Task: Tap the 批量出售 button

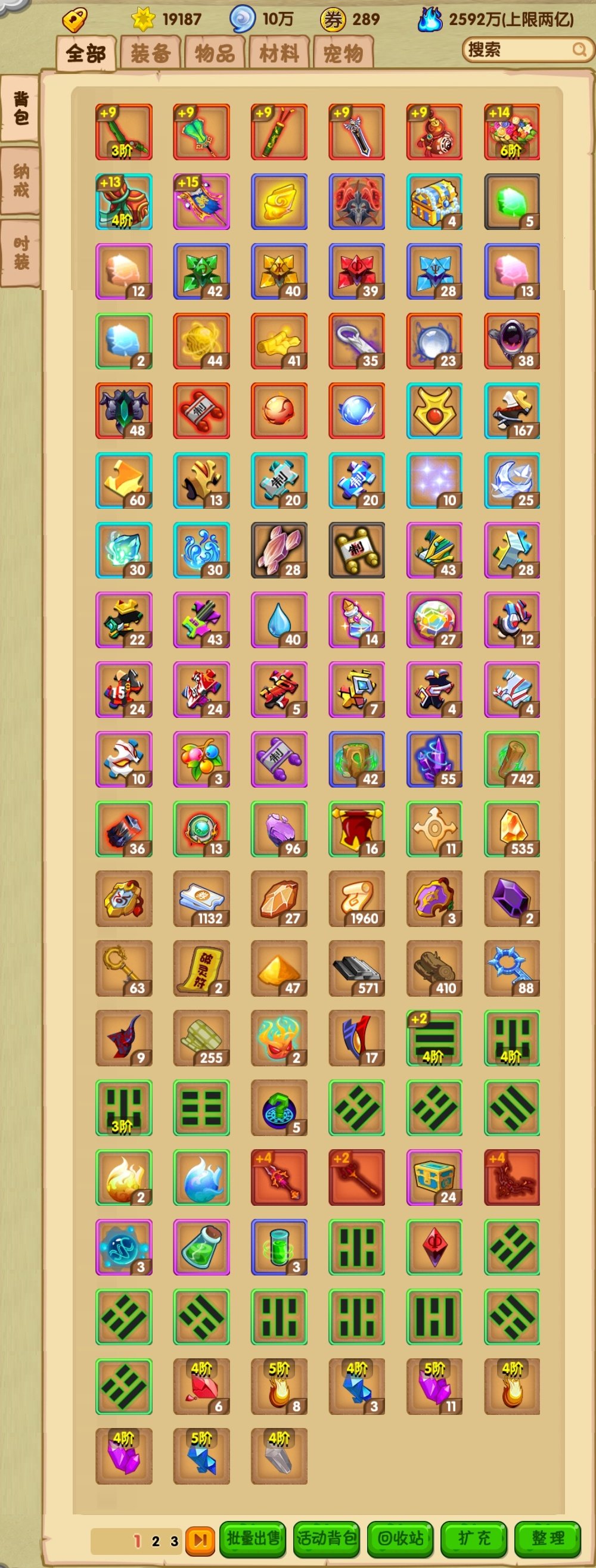Action: (253, 1538)
